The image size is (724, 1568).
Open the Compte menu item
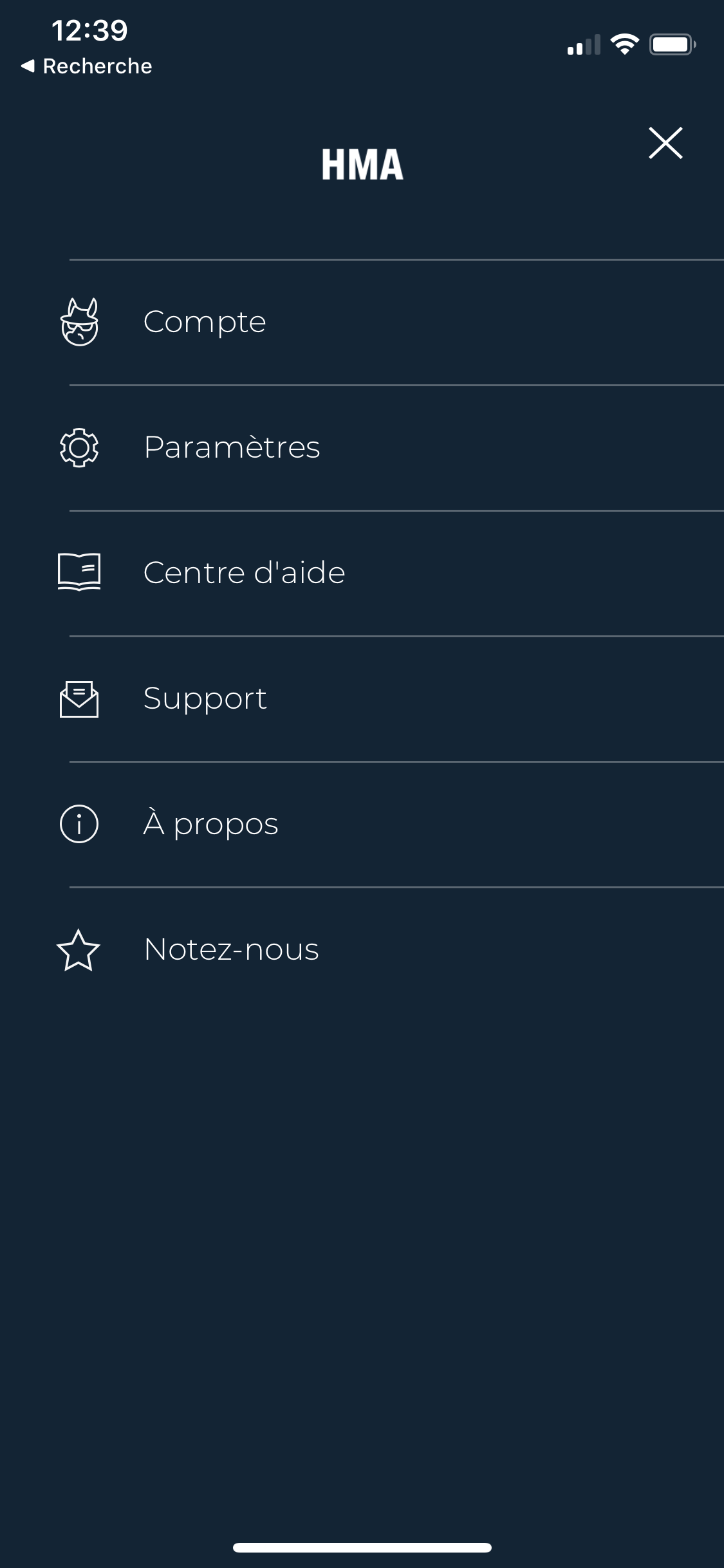coord(362,322)
